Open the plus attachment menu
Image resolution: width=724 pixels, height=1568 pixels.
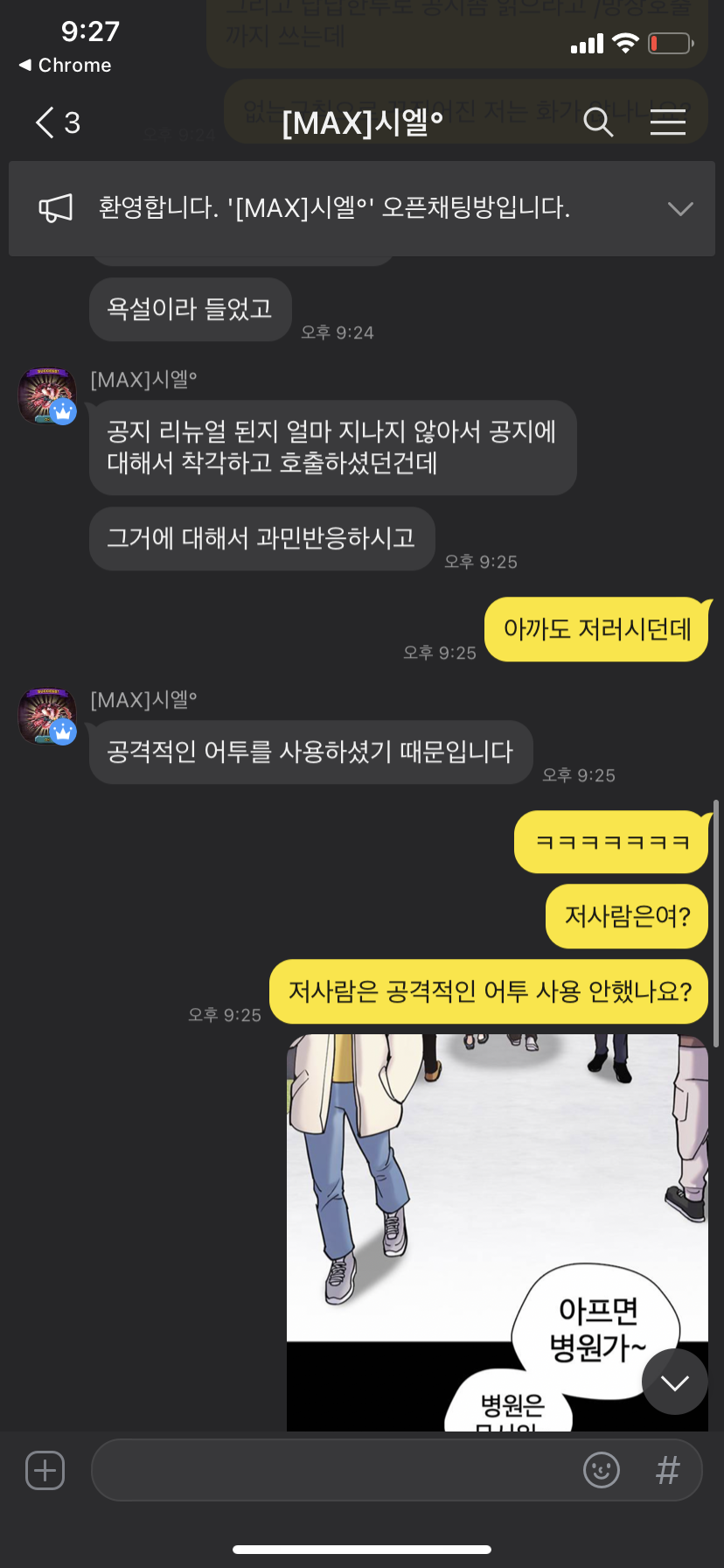click(x=45, y=1470)
